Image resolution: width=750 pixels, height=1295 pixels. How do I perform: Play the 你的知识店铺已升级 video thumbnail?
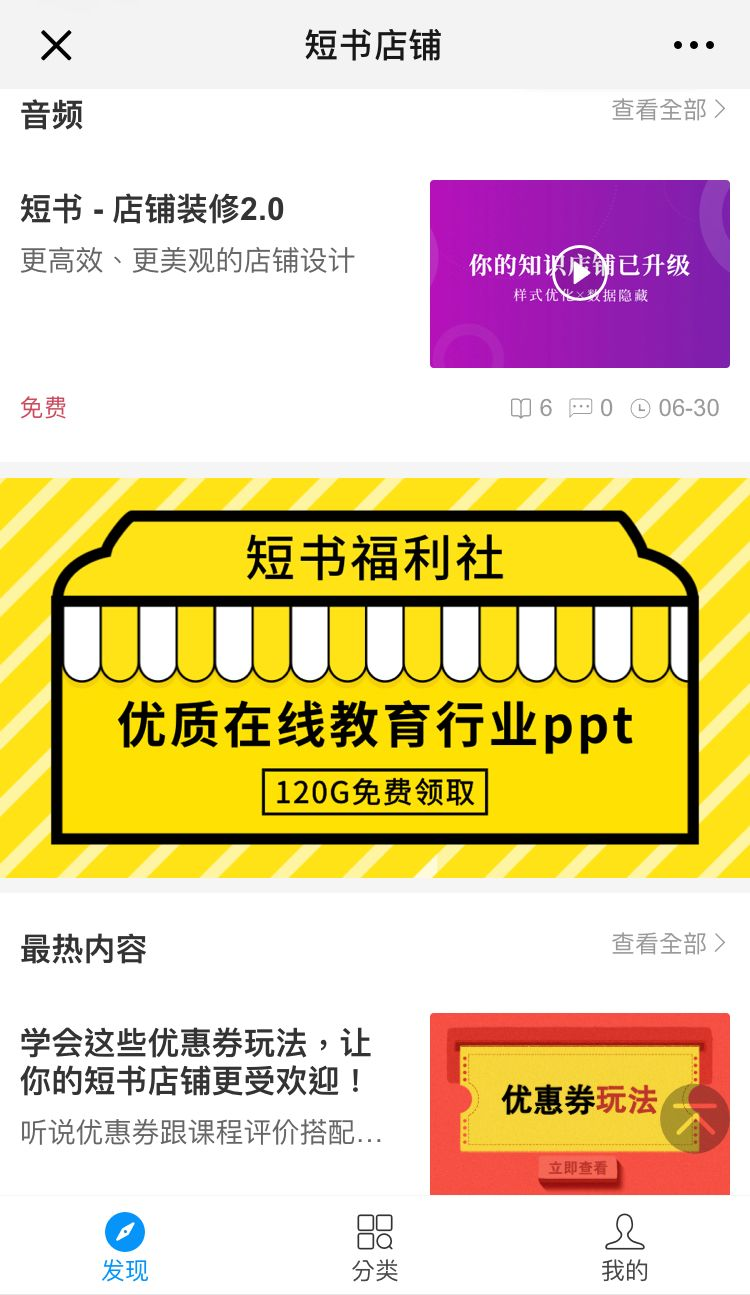[579, 273]
